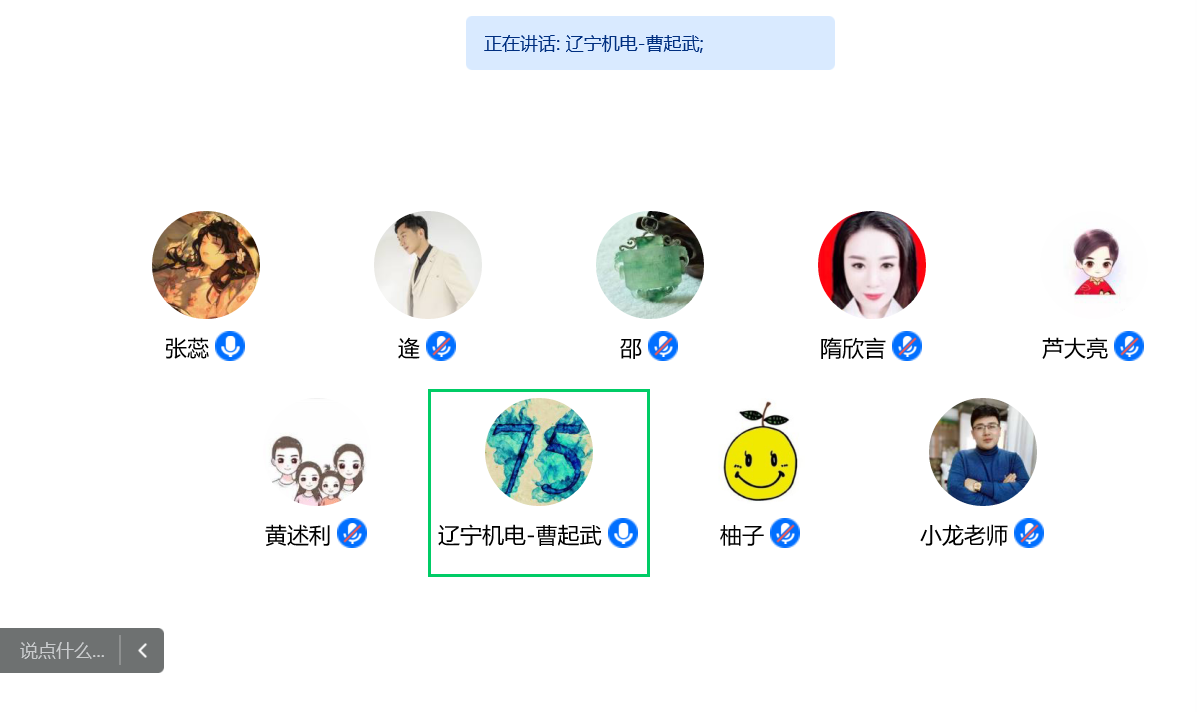
Task: Open 隋欣言's participant avatar
Action: pos(872,265)
